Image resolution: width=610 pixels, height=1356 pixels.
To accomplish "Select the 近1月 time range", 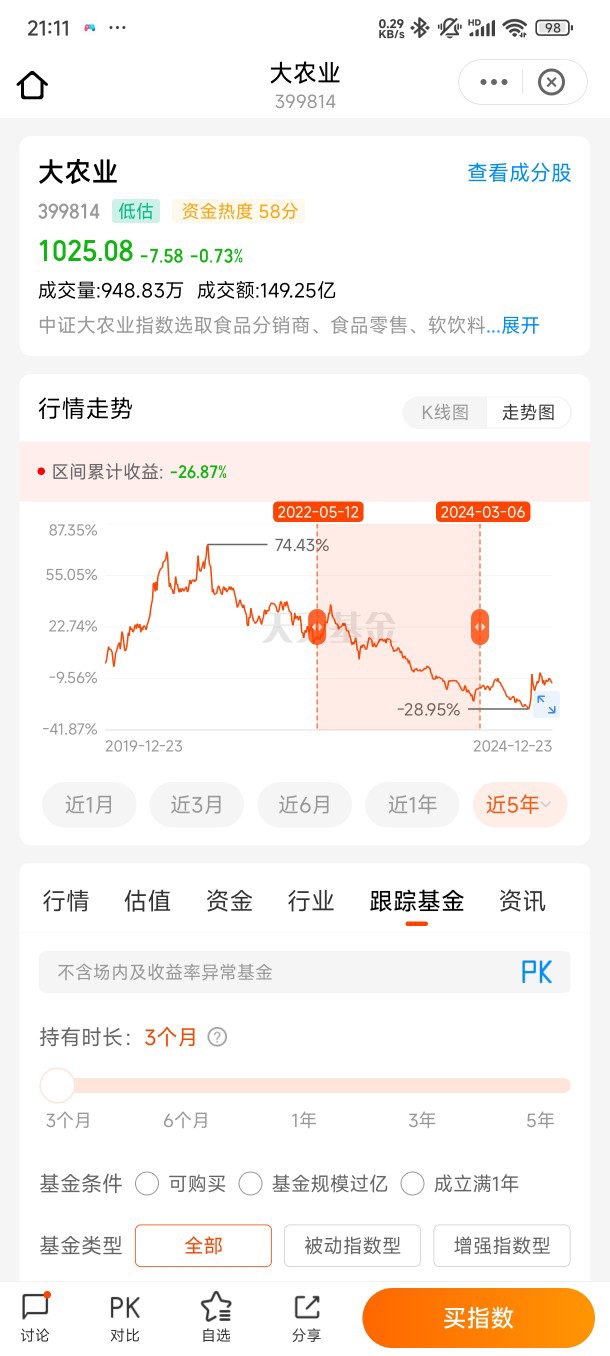I will click(89, 805).
